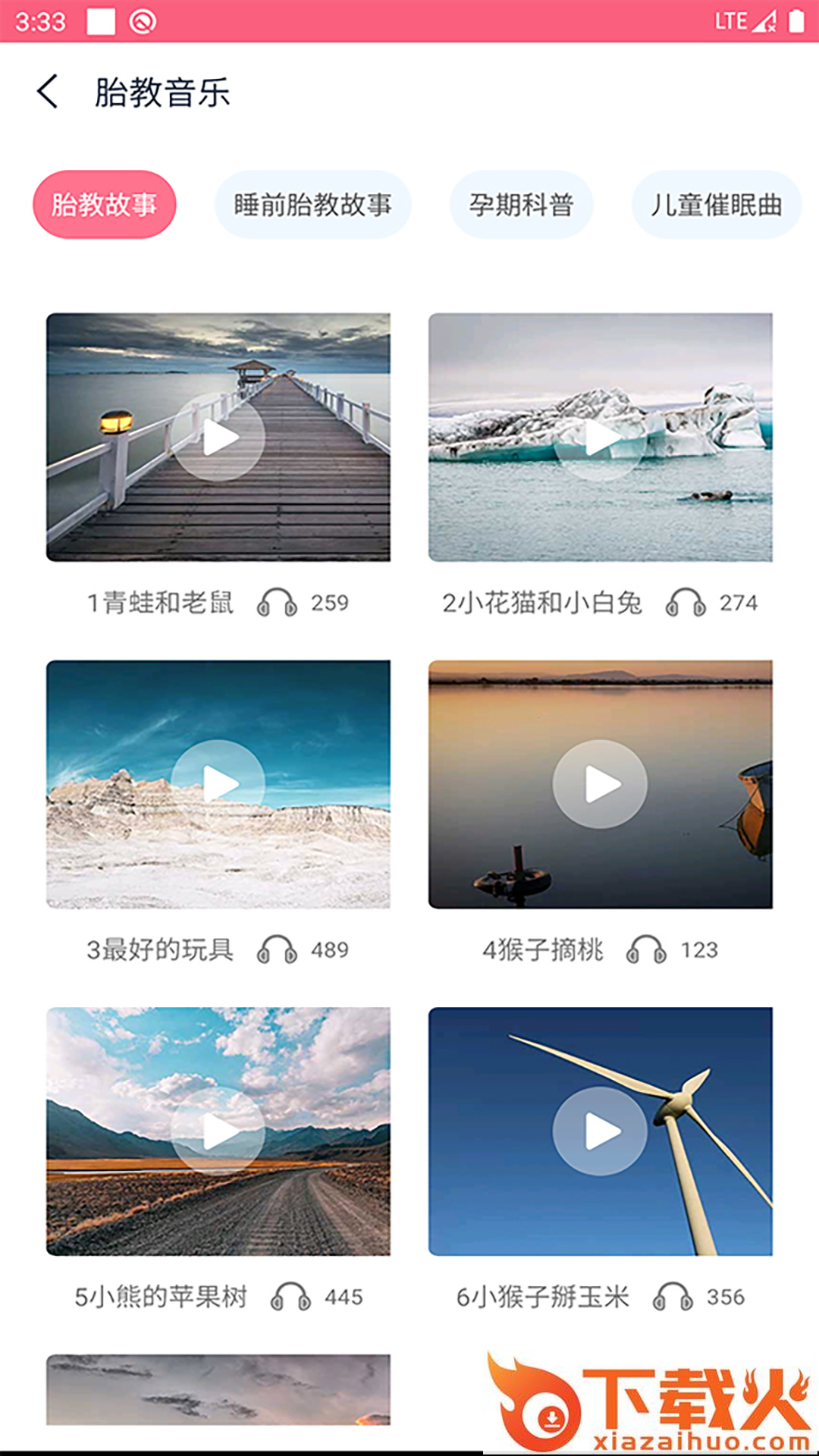Image resolution: width=819 pixels, height=1456 pixels.
Task: Play the story 3最好的玩具
Action: click(218, 784)
